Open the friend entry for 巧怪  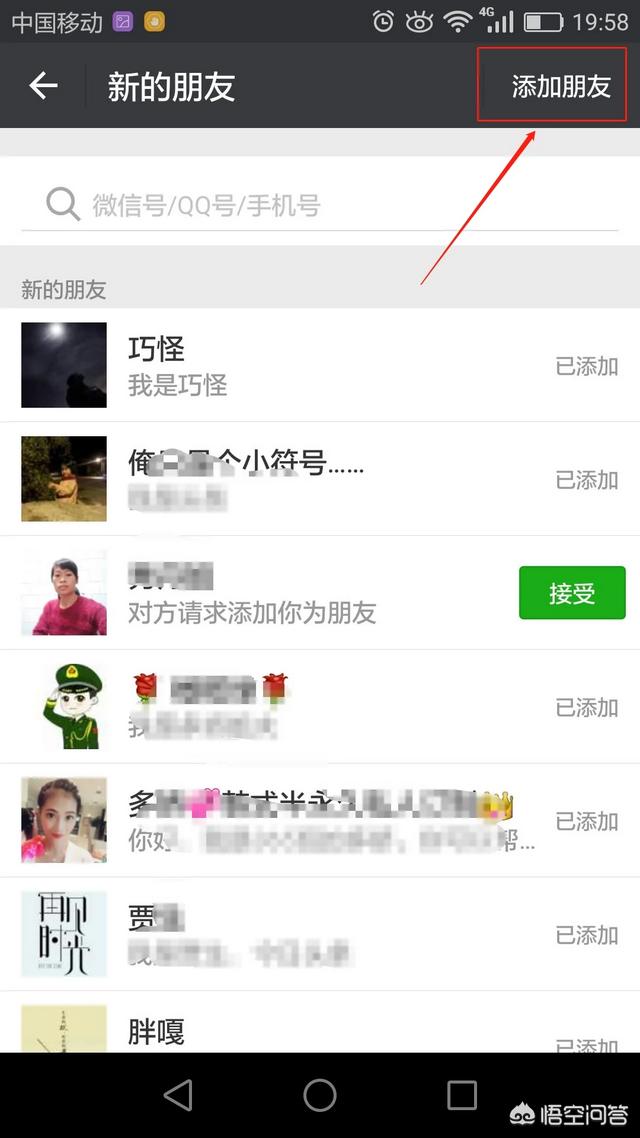(300, 365)
